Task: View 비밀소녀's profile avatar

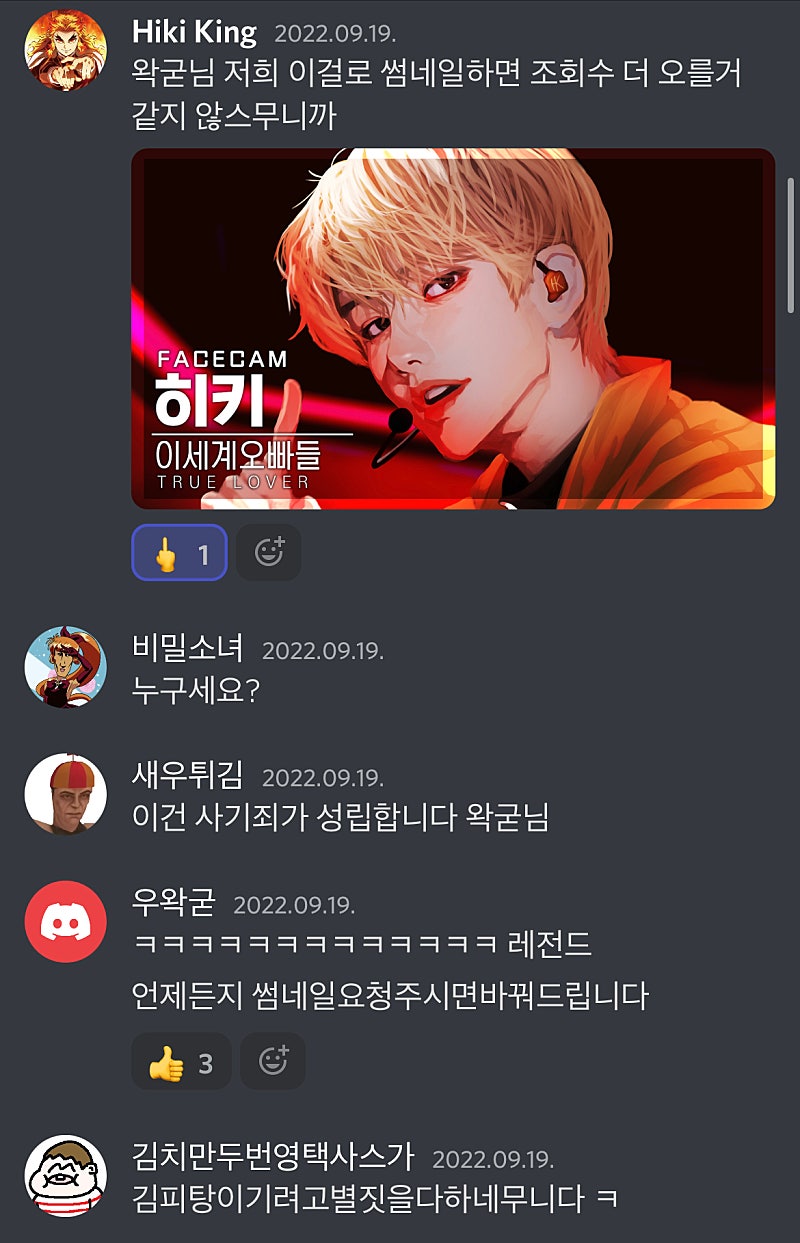Action: click(x=65, y=667)
